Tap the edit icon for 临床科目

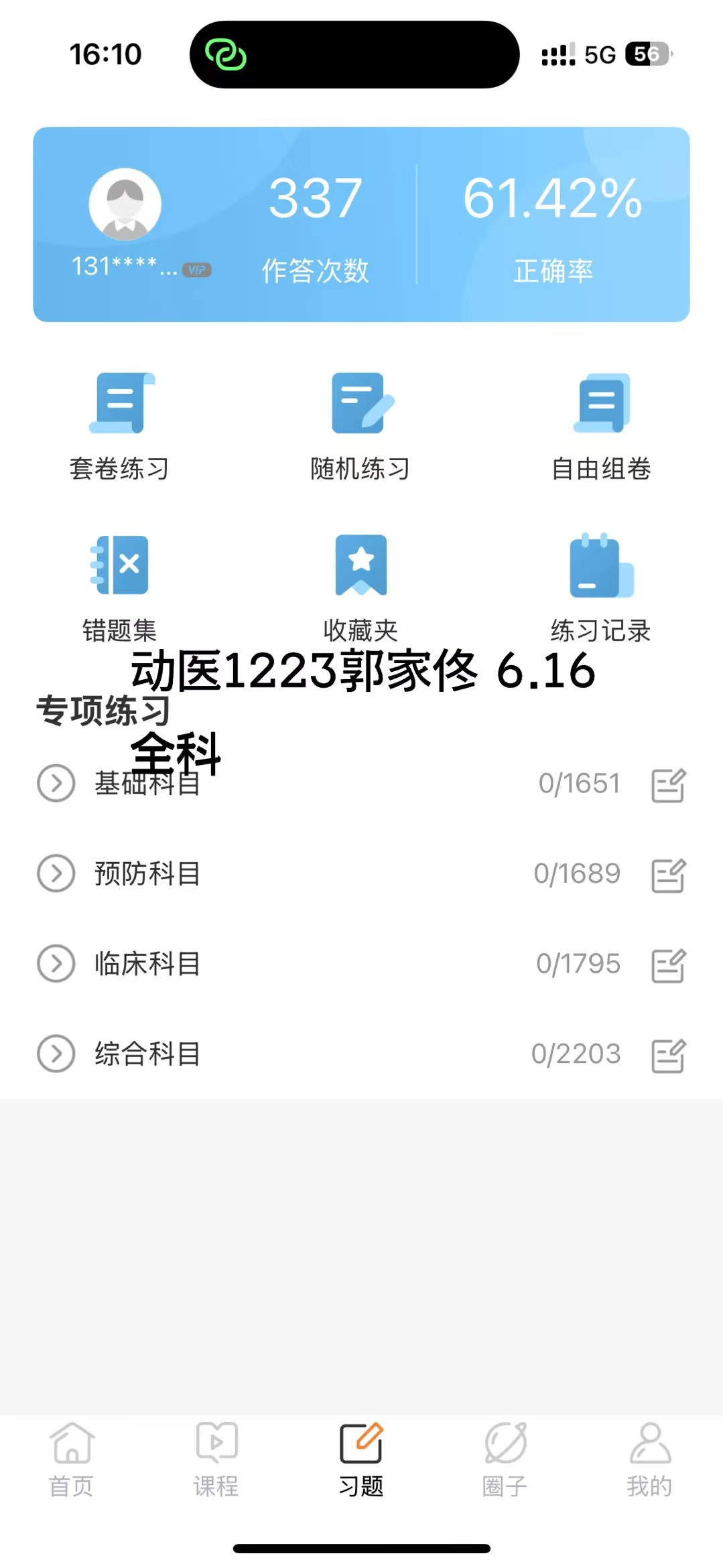pyautogui.click(x=668, y=966)
